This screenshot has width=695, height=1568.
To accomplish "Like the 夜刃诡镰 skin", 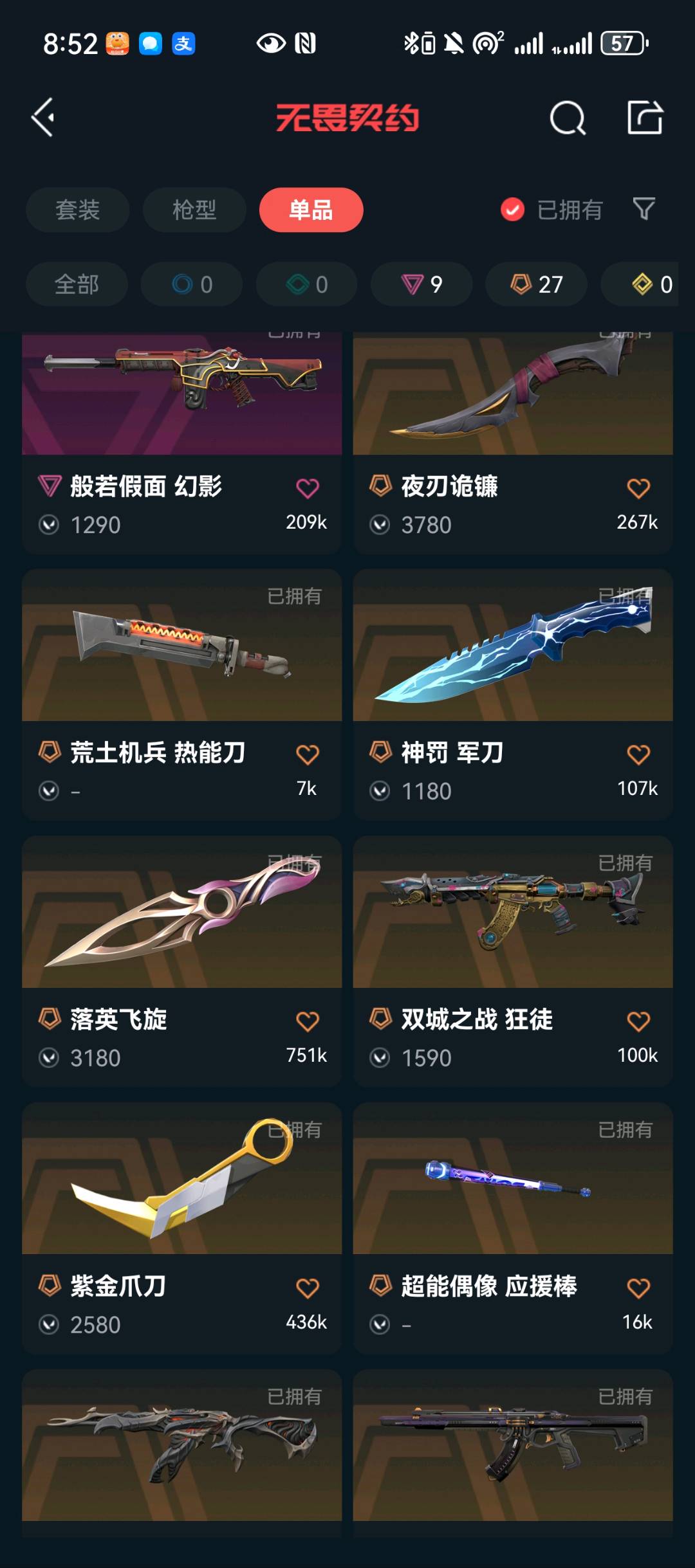I will coord(638,489).
